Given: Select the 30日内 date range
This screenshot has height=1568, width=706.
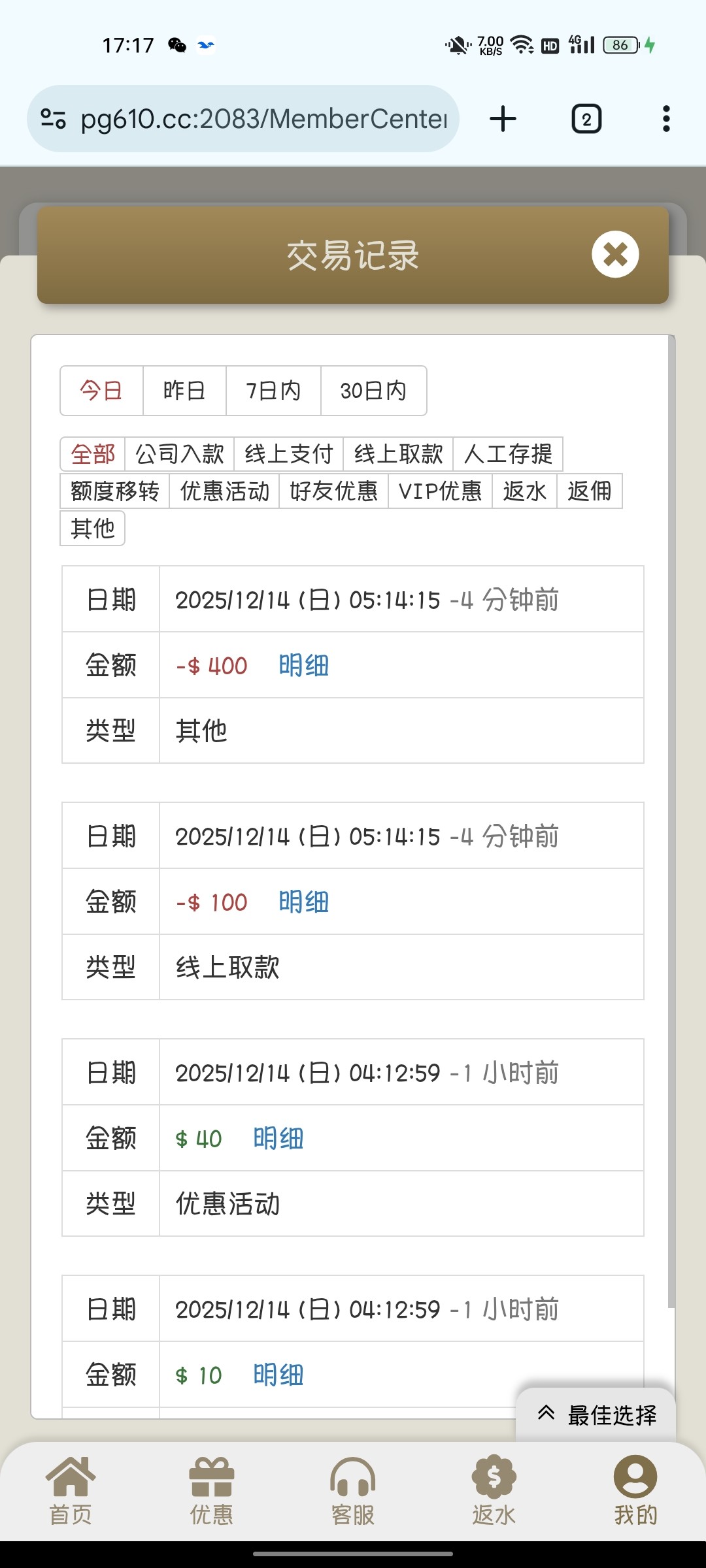Looking at the screenshot, I should coord(373,391).
